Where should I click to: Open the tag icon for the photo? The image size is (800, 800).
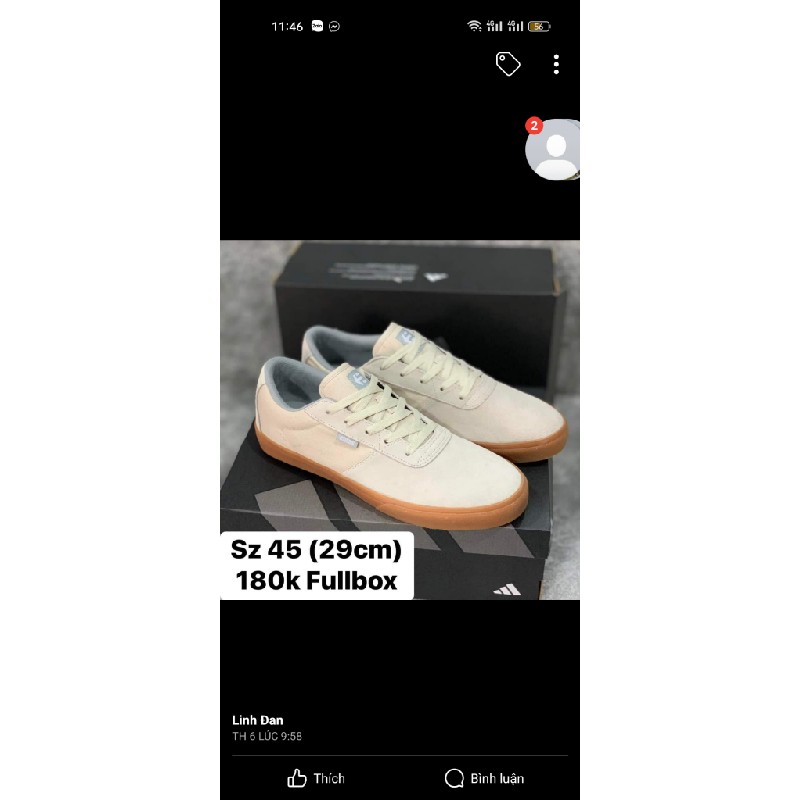tap(508, 64)
